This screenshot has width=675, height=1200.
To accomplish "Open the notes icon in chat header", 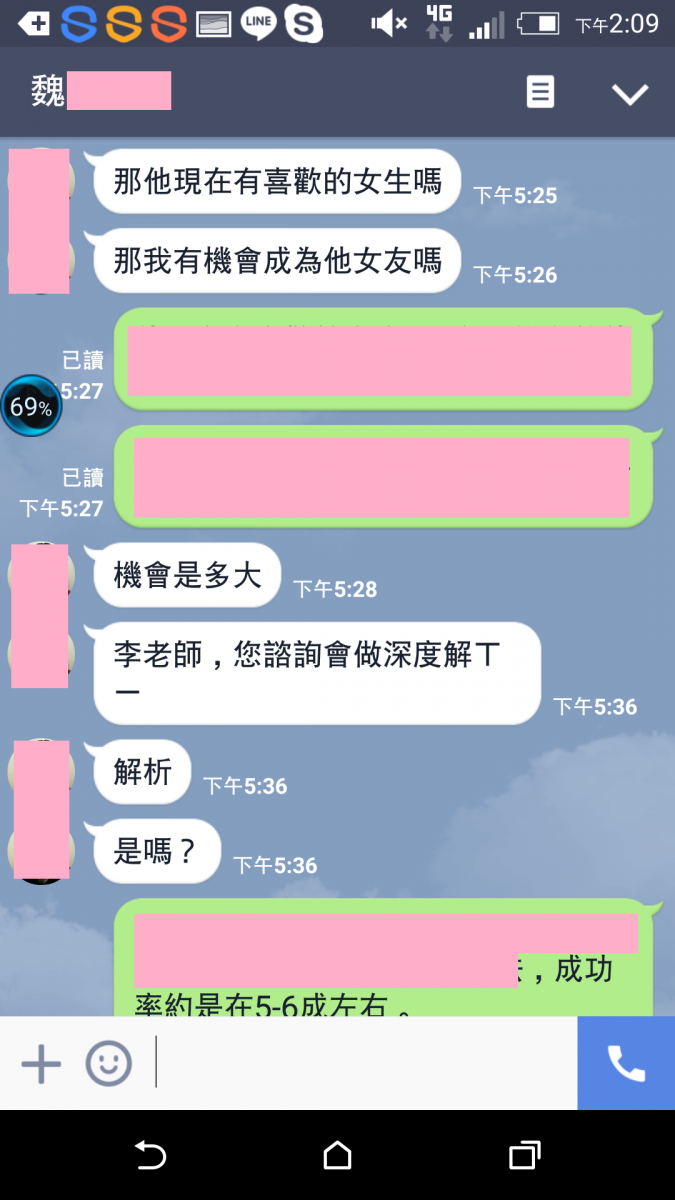I will (540, 93).
